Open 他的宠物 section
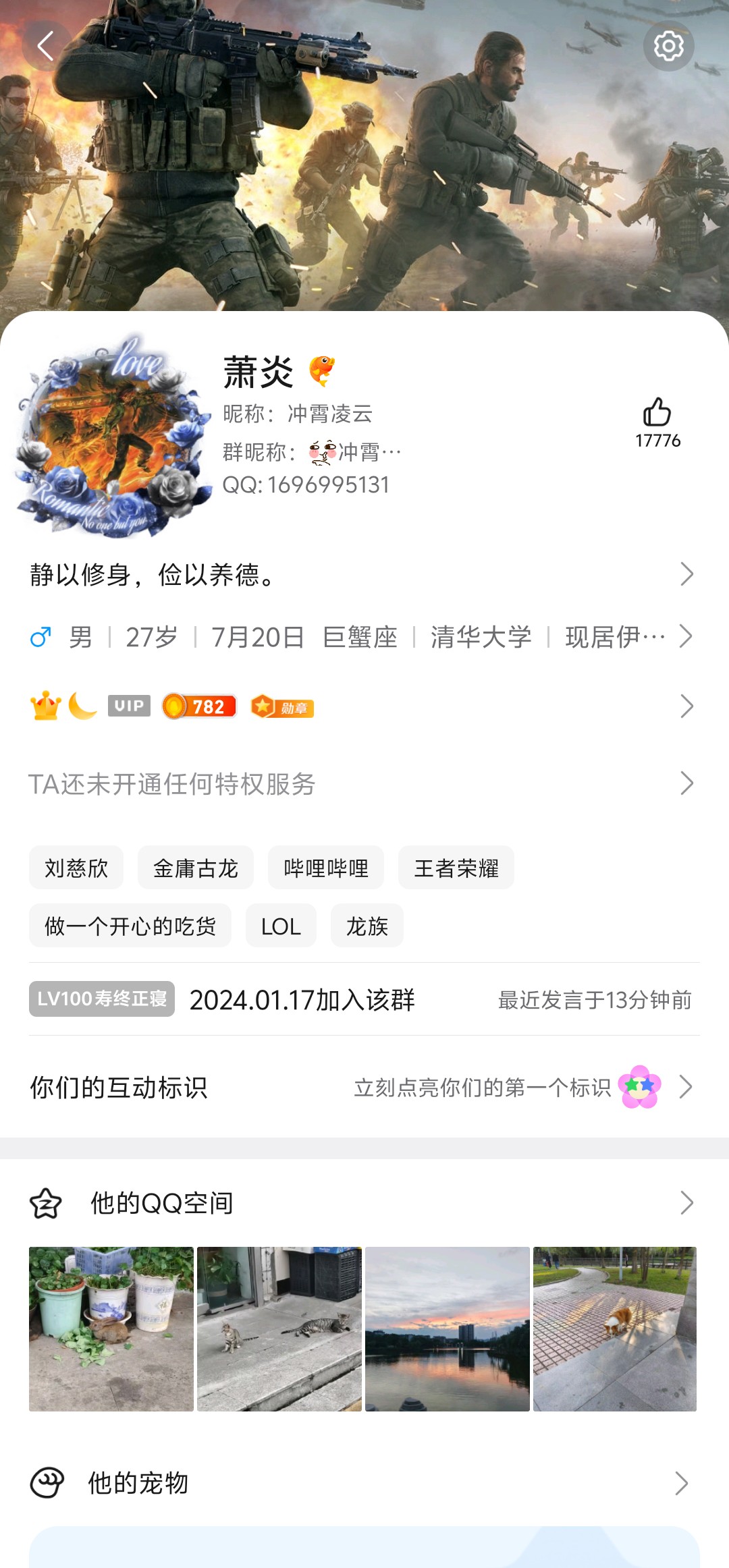 (x=364, y=1483)
